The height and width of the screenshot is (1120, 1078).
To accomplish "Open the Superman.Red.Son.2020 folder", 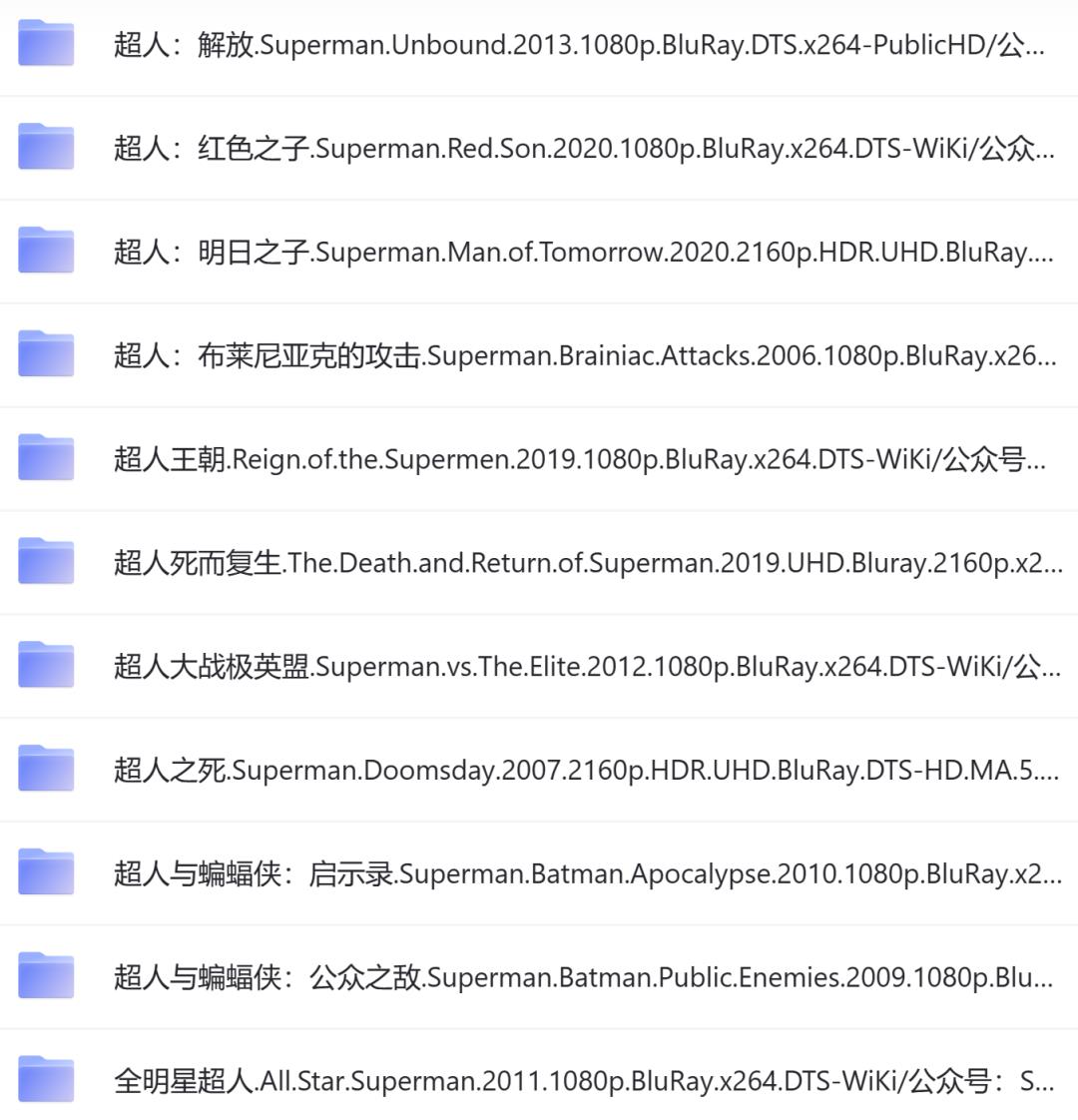I will pos(579,149).
